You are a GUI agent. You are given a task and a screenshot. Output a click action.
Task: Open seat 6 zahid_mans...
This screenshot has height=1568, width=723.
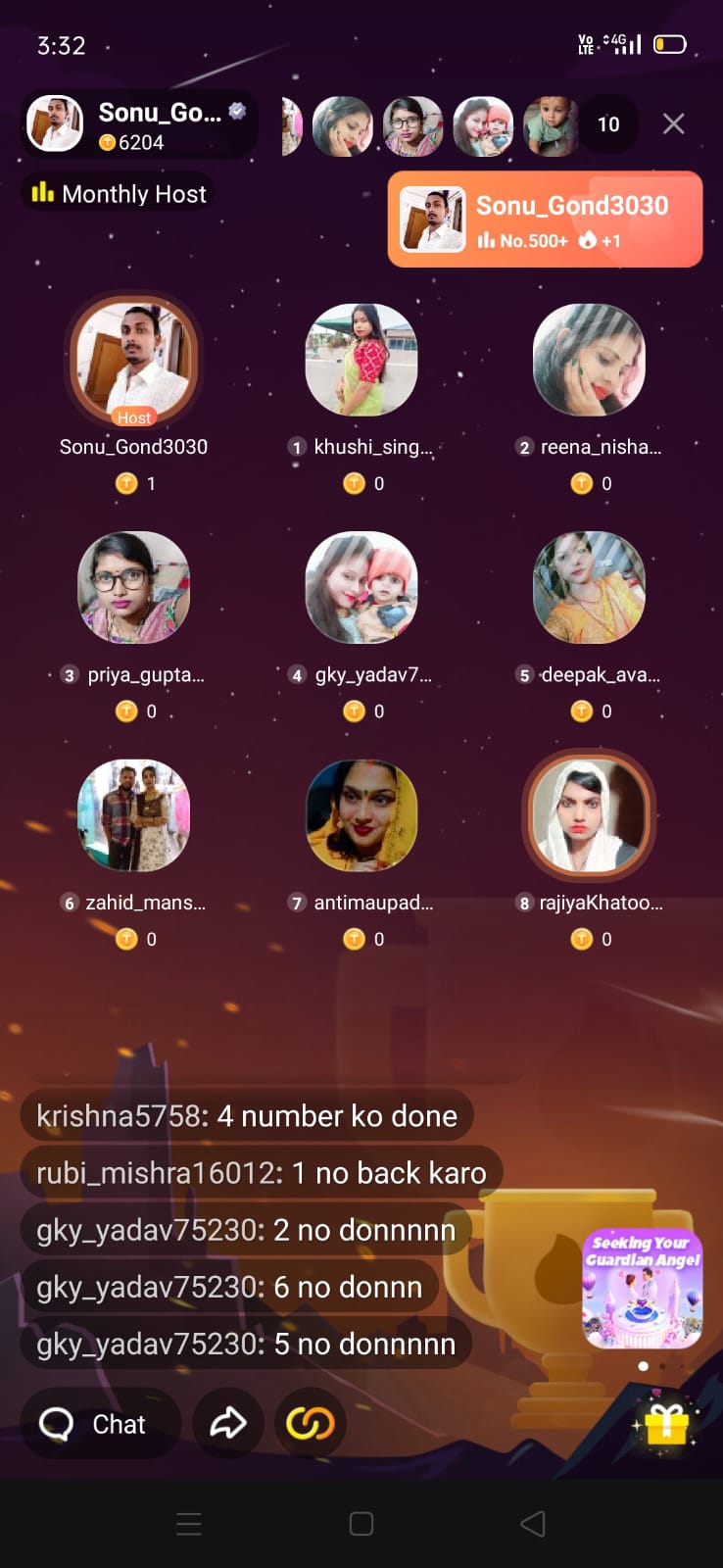tap(134, 815)
